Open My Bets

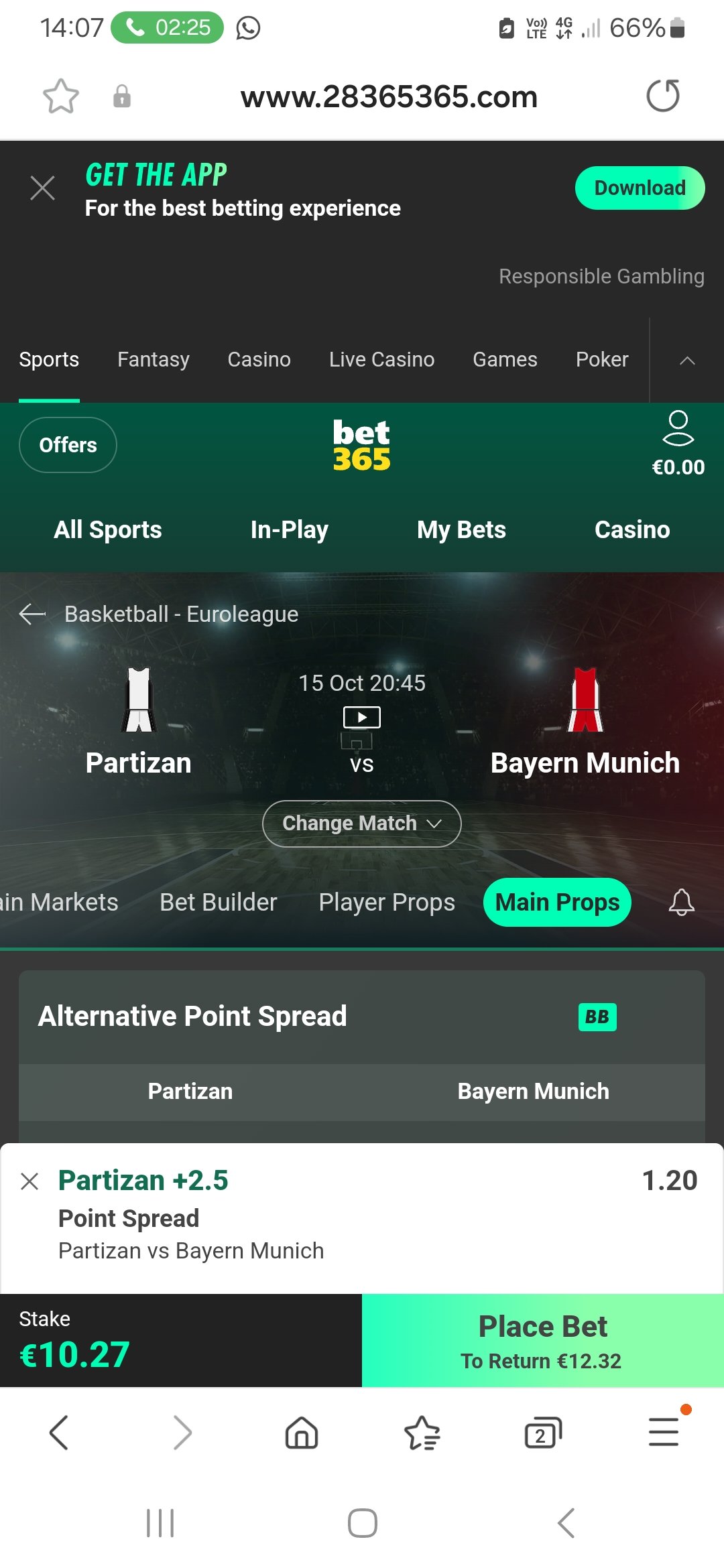[x=461, y=530]
